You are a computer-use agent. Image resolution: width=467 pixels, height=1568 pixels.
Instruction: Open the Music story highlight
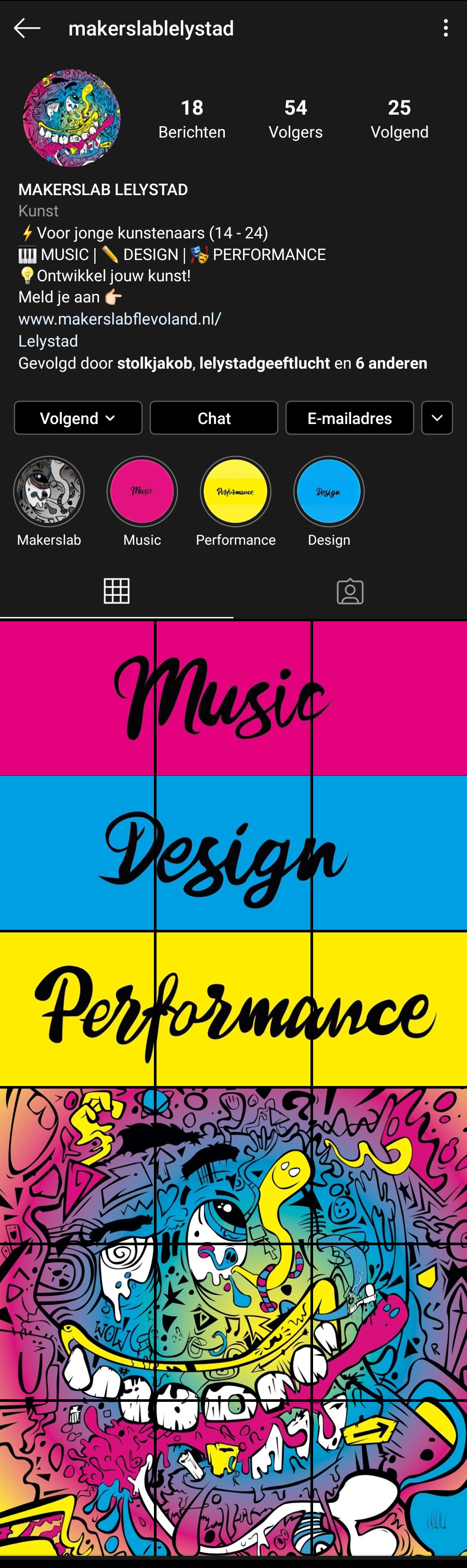click(142, 492)
